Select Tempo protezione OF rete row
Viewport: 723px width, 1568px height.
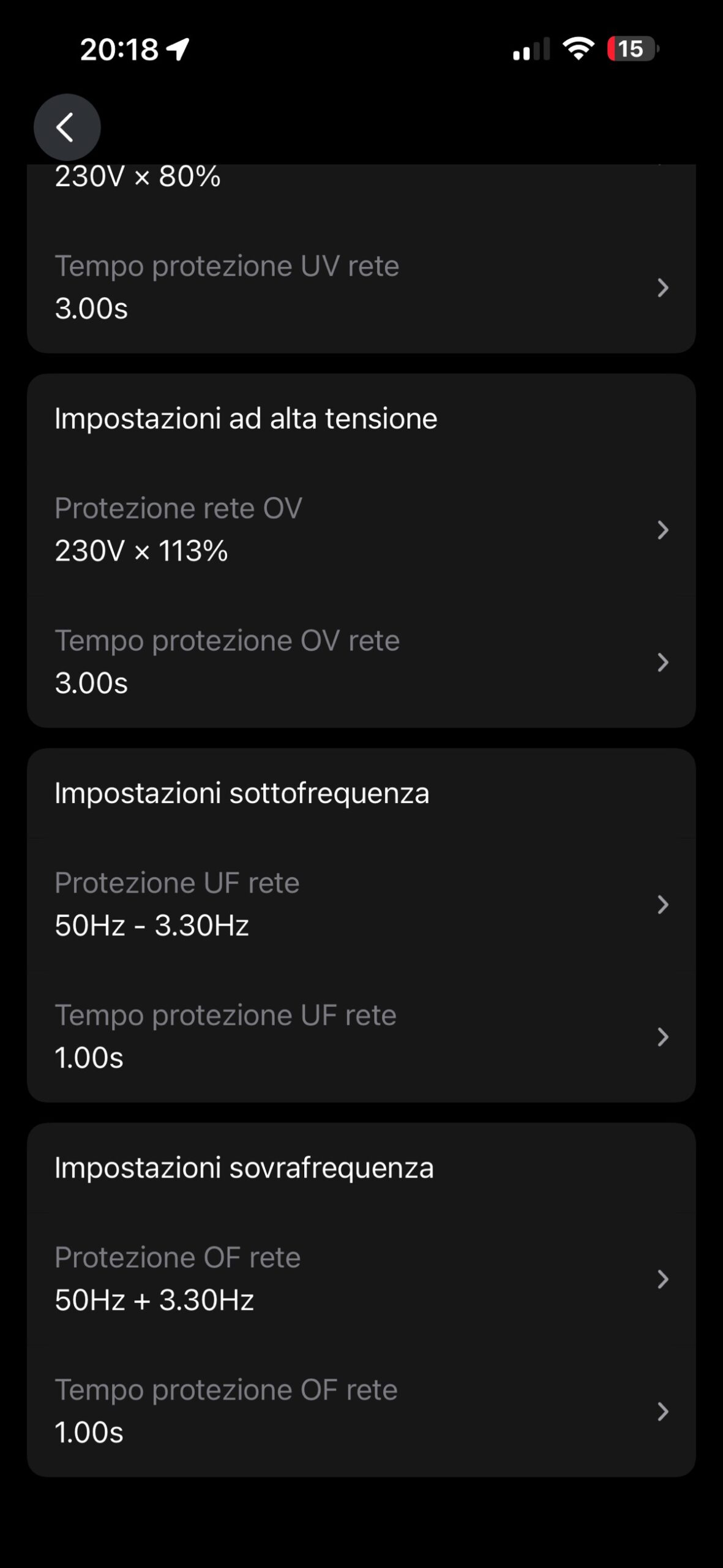coord(361,1411)
